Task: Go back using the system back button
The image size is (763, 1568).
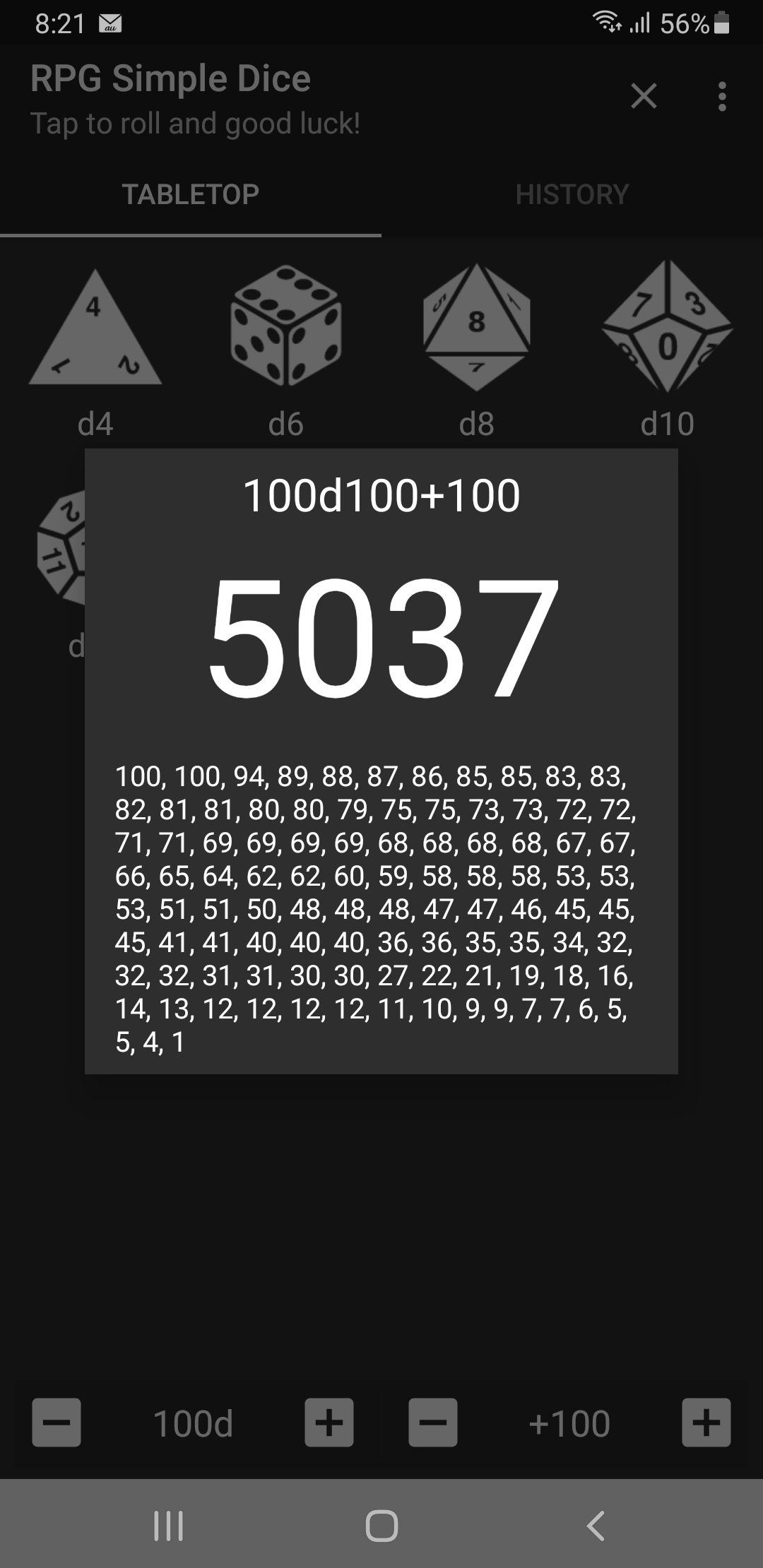Action: coord(596,1526)
